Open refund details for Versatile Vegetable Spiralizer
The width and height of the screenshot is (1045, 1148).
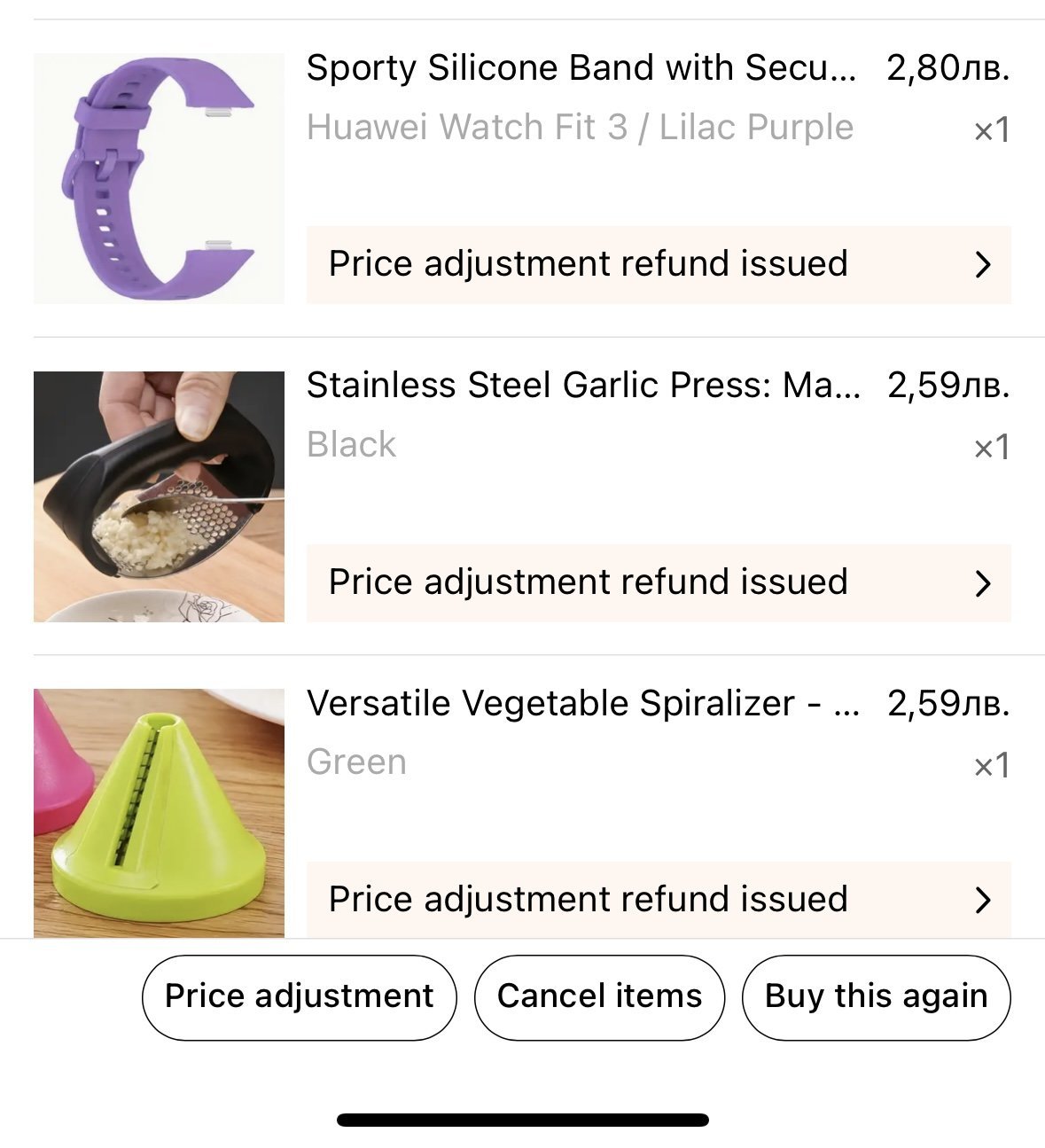(x=659, y=900)
